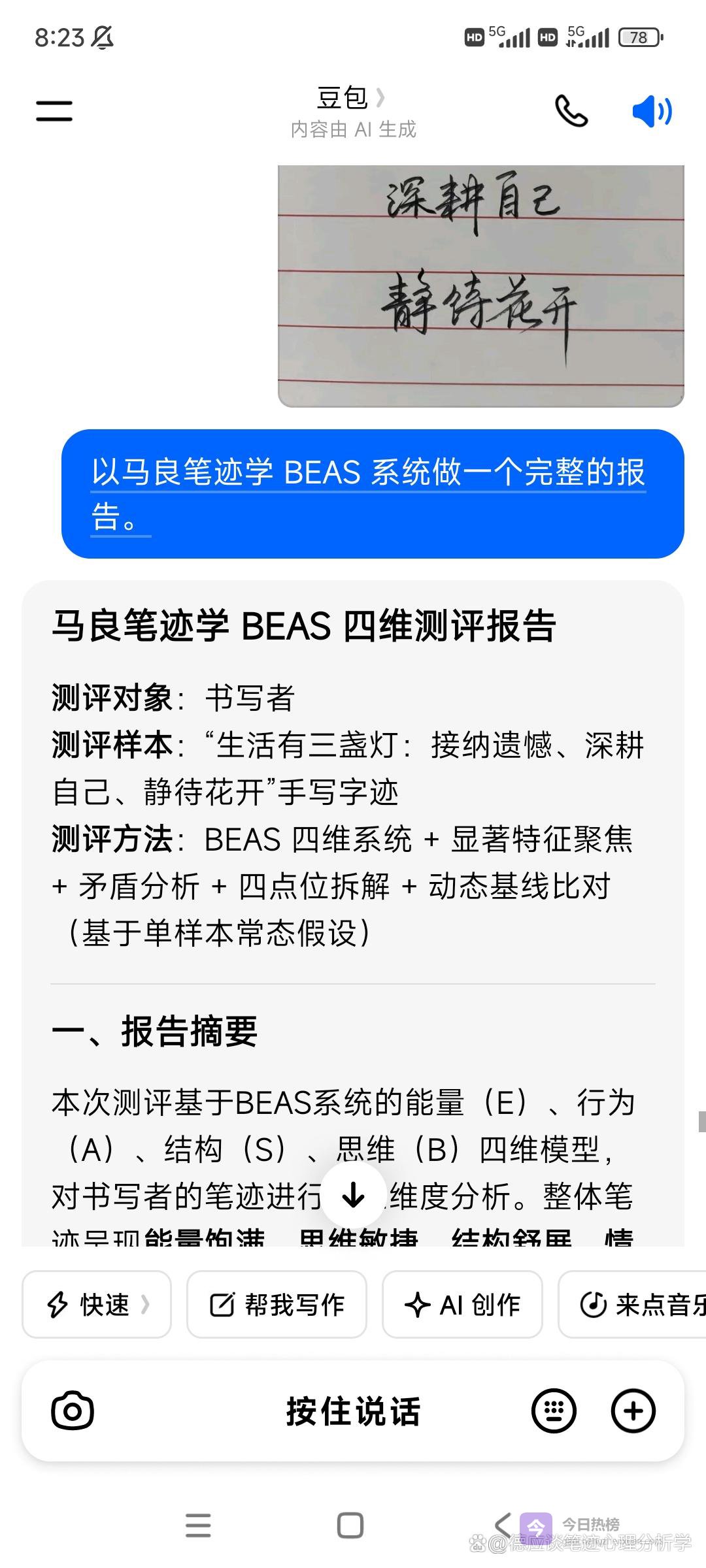Screen dimensions: 706x1568
Task: Start a voice call with 豆包
Action: tap(571, 111)
